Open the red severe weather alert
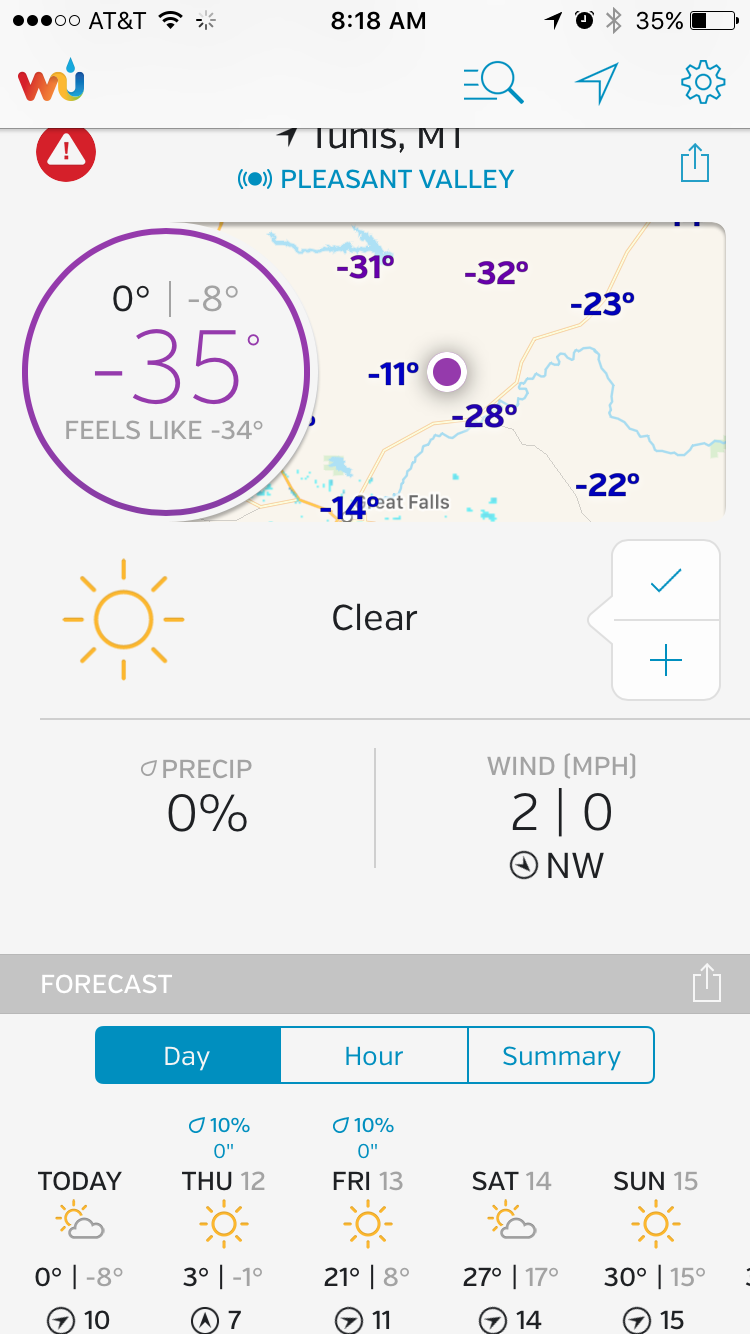 click(66, 153)
